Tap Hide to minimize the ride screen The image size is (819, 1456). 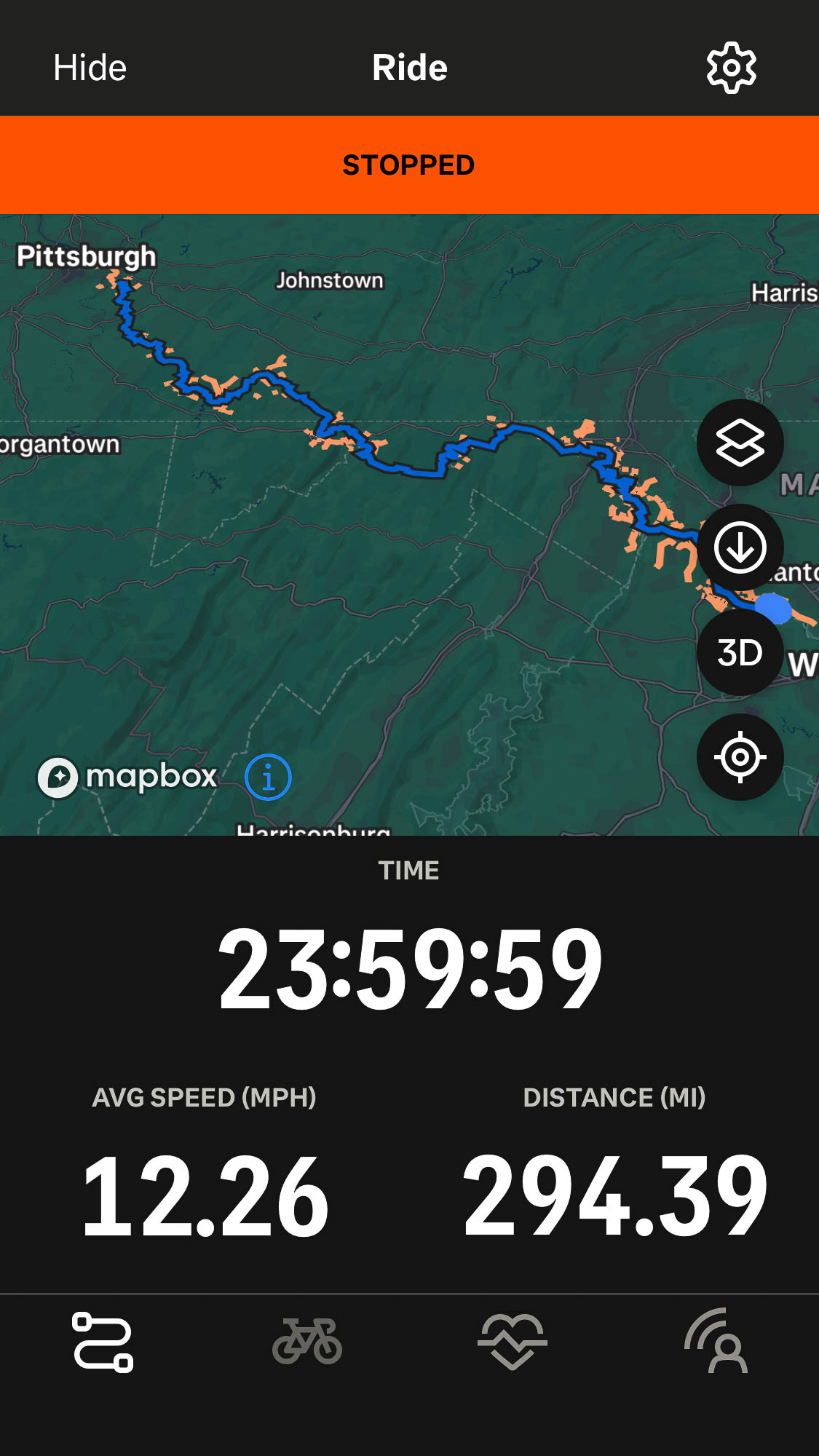tap(90, 68)
